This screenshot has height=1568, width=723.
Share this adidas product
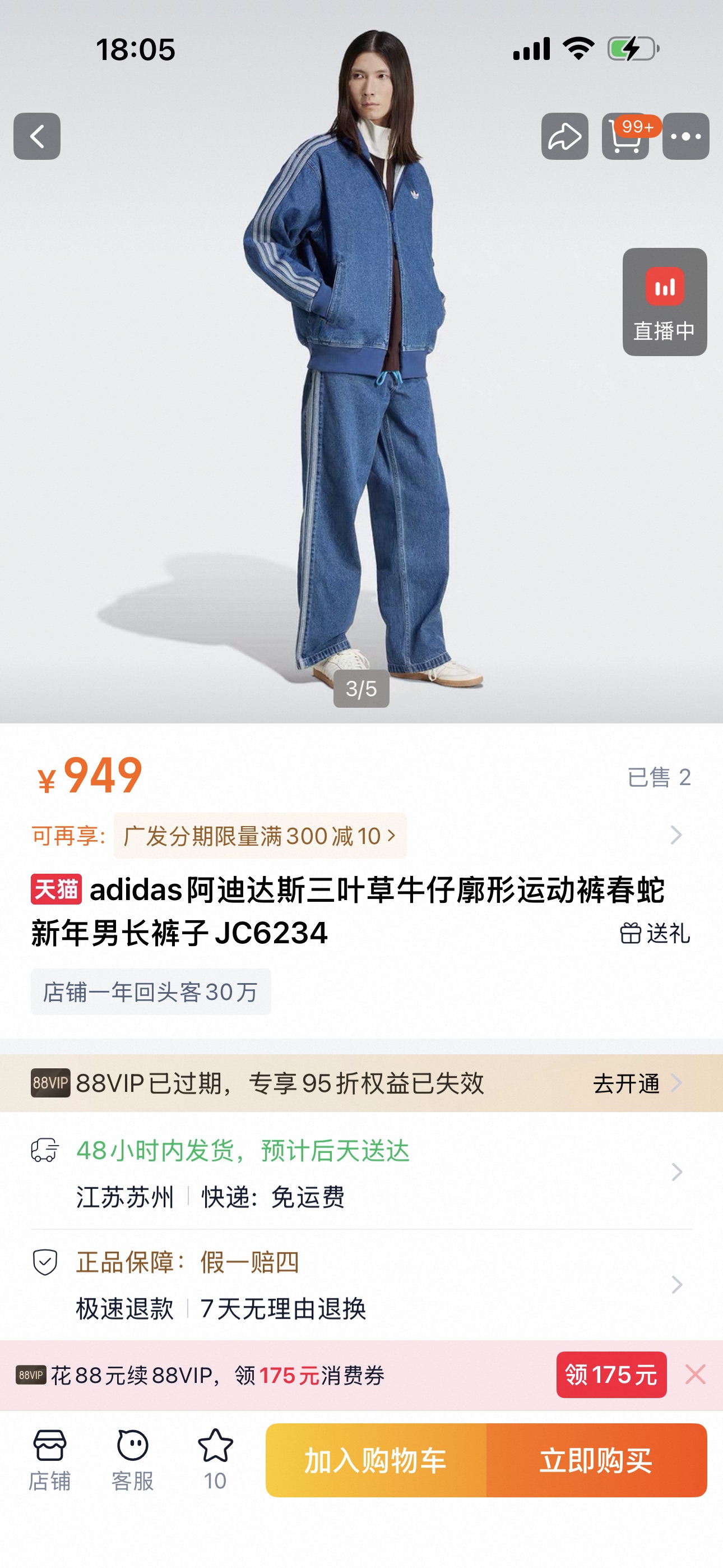[564, 136]
